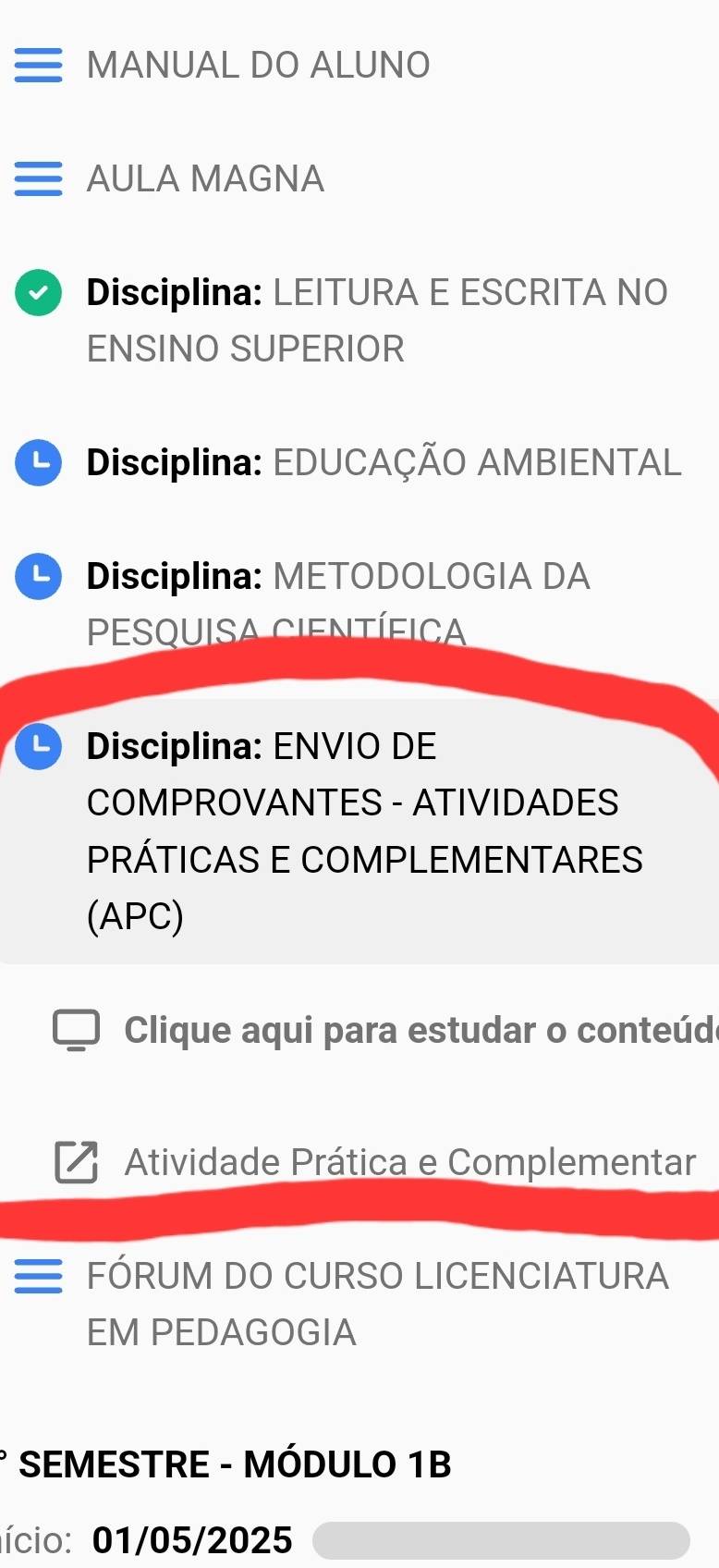Open the AULA MAGNA item
The width and height of the screenshot is (719, 1568).
pyautogui.click(x=205, y=179)
